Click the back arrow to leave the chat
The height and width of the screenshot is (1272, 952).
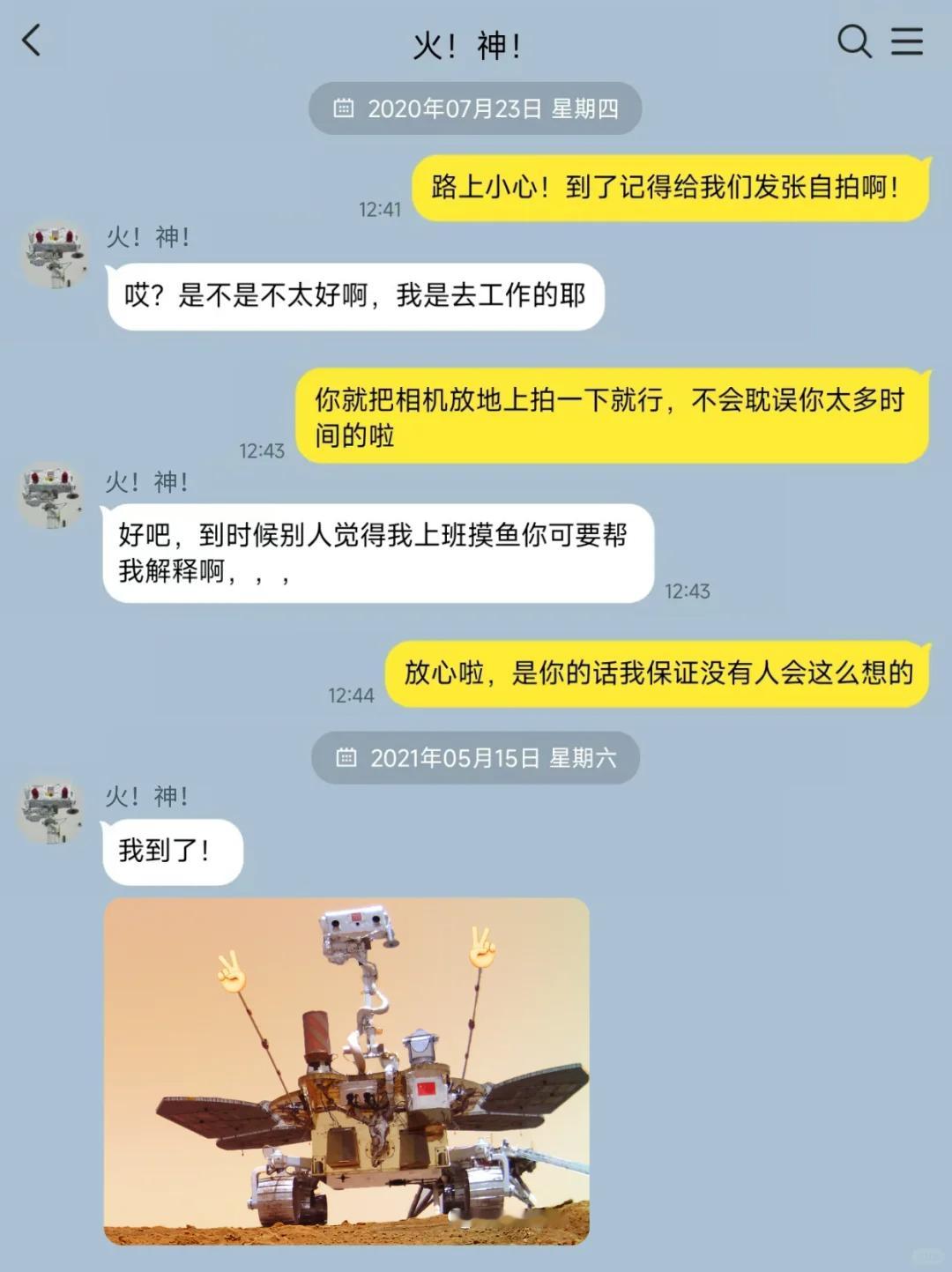coord(33,41)
